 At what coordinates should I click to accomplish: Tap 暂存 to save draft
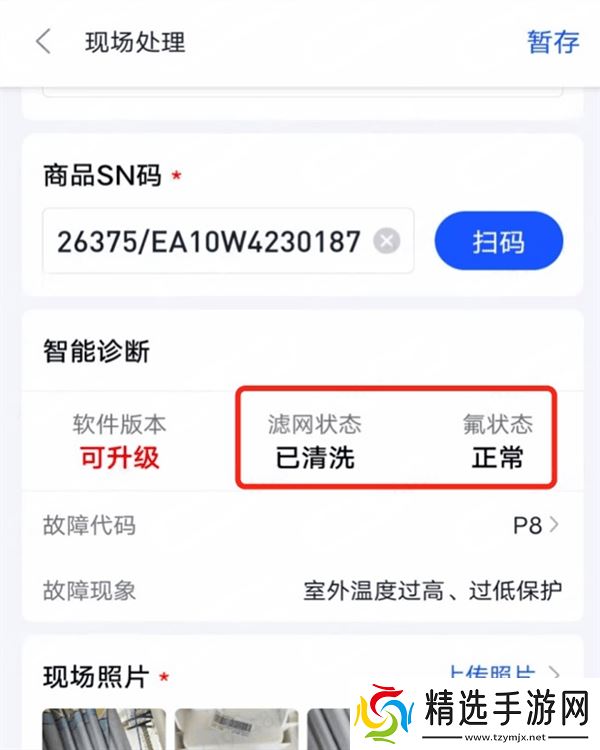pyautogui.click(x=553, y=42)
